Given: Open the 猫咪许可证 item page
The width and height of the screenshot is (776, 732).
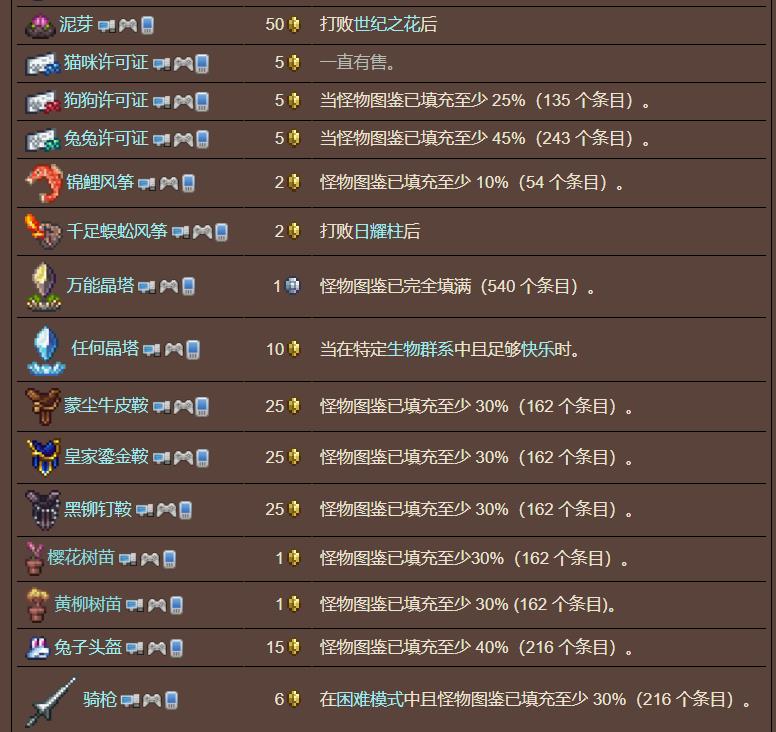Looking at the screenshot, I should point(105,63).
